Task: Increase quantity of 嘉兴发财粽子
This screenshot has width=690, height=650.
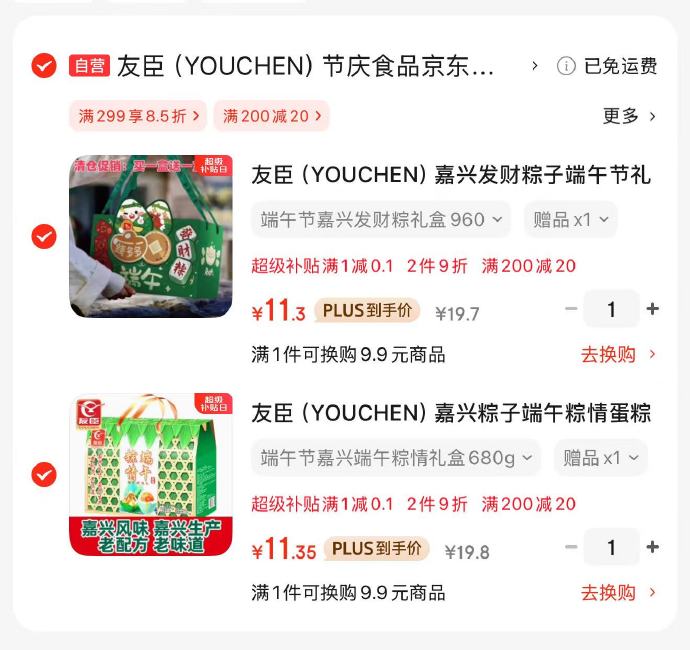Action: click(x=653, y=309)
